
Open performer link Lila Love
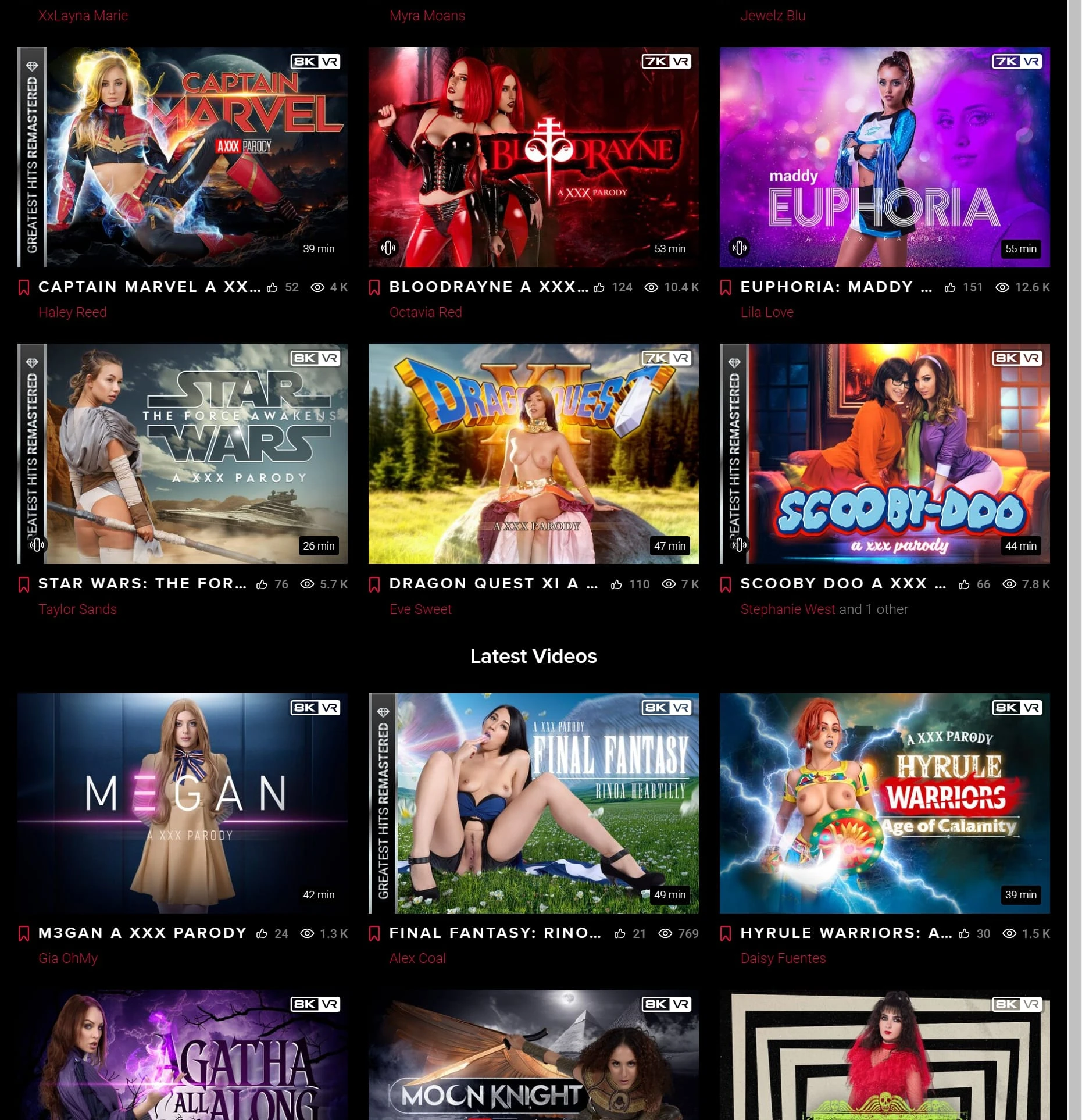point(766,312)
